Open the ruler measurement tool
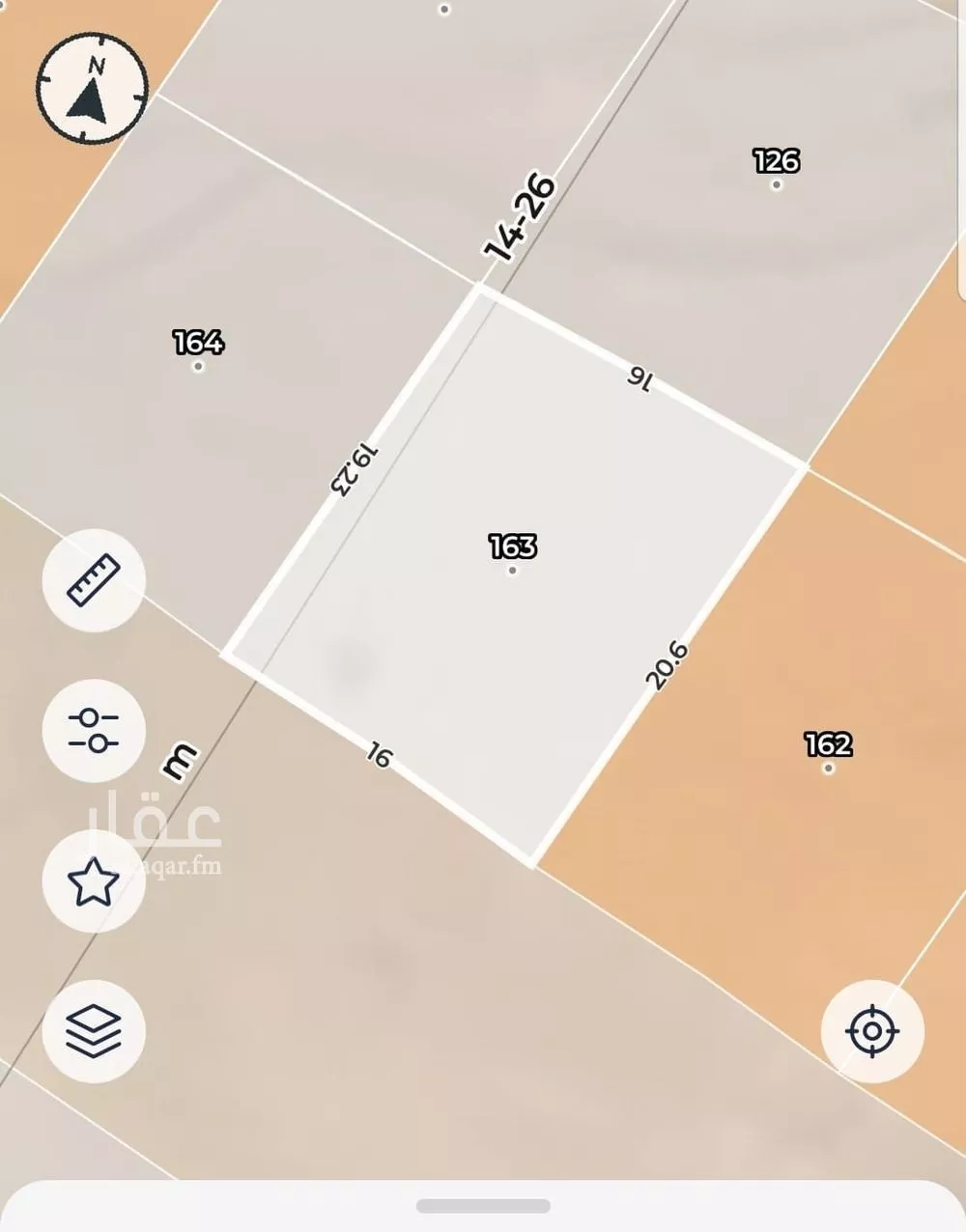This screenshot has height=1232, width=966. [94, 581]
